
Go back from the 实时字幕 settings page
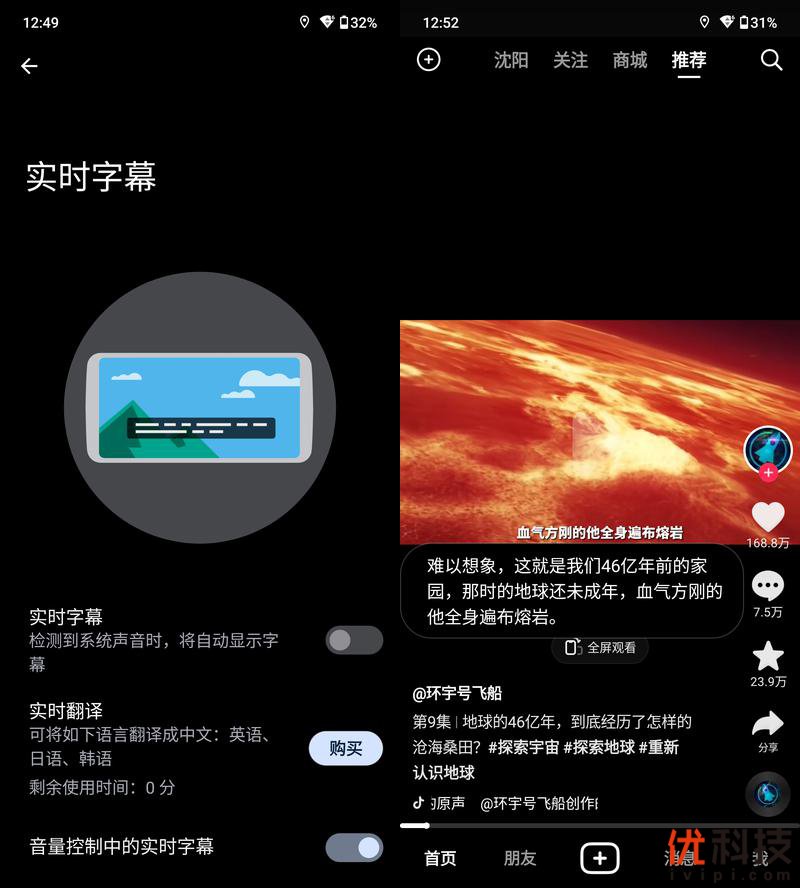tap(29, 66)
